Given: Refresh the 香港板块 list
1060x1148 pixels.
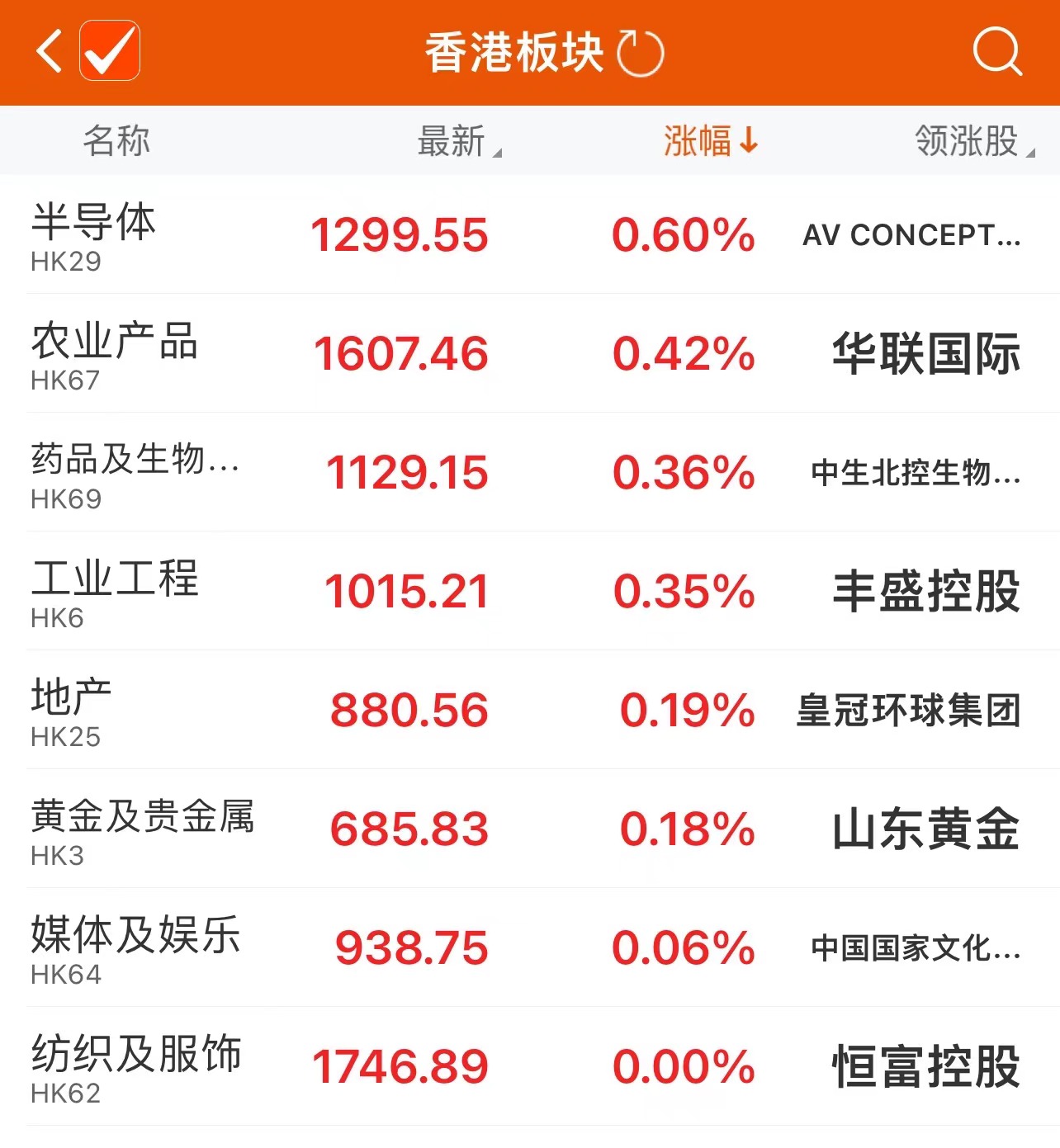Looking at the screenshot, I should pyautogui.click(x=641, y=53).
